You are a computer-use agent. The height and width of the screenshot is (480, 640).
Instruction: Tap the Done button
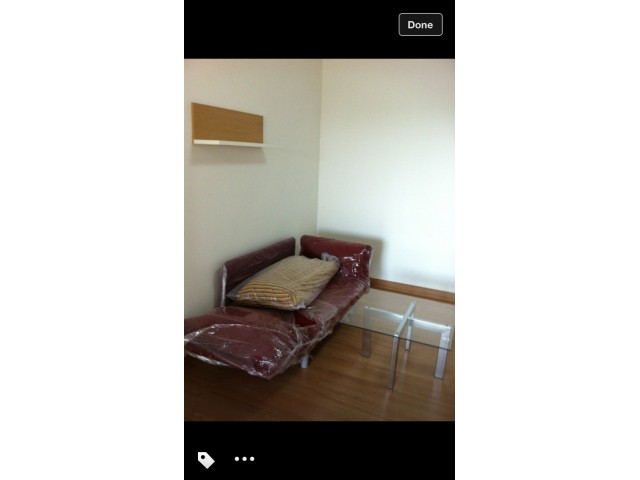420,25
